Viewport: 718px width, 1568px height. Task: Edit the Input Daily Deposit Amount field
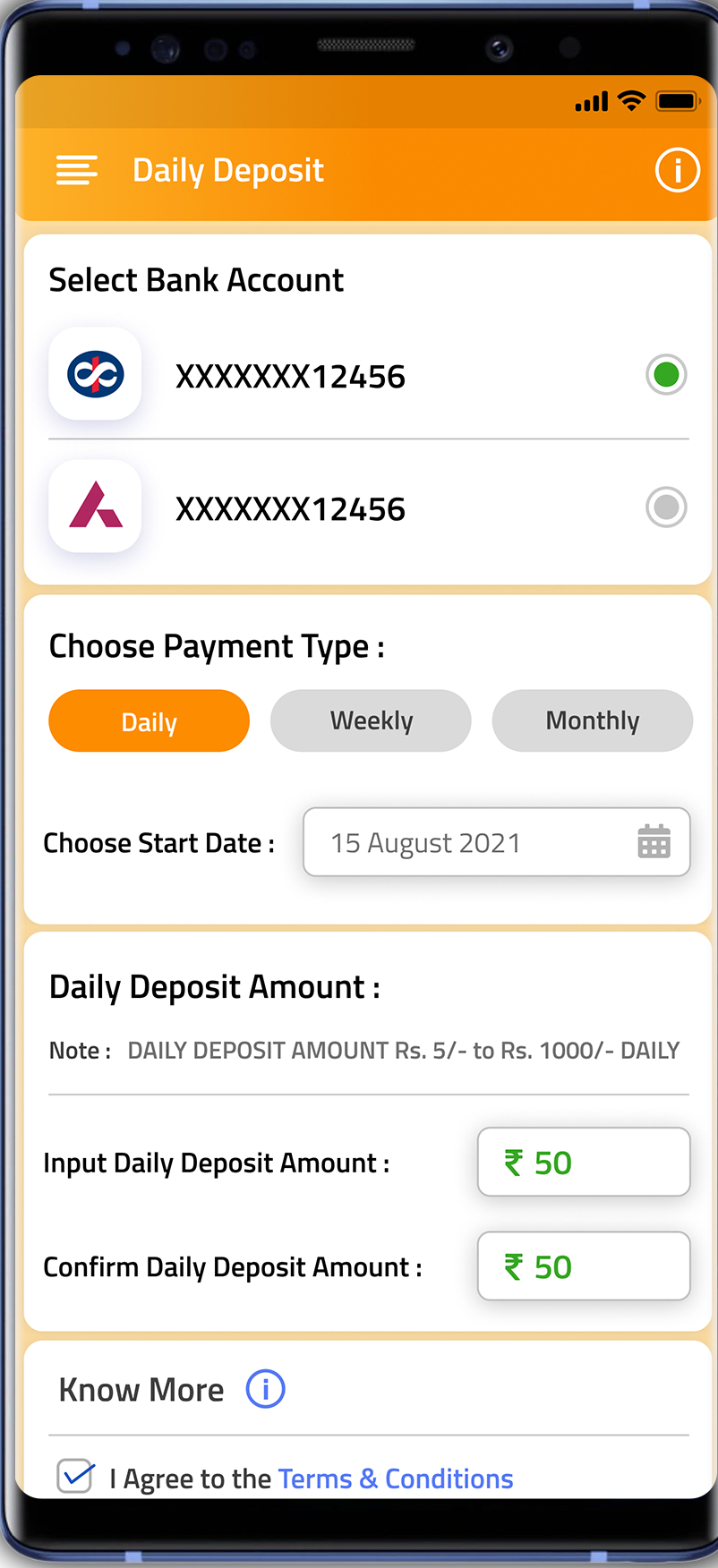pos(584,1162)
